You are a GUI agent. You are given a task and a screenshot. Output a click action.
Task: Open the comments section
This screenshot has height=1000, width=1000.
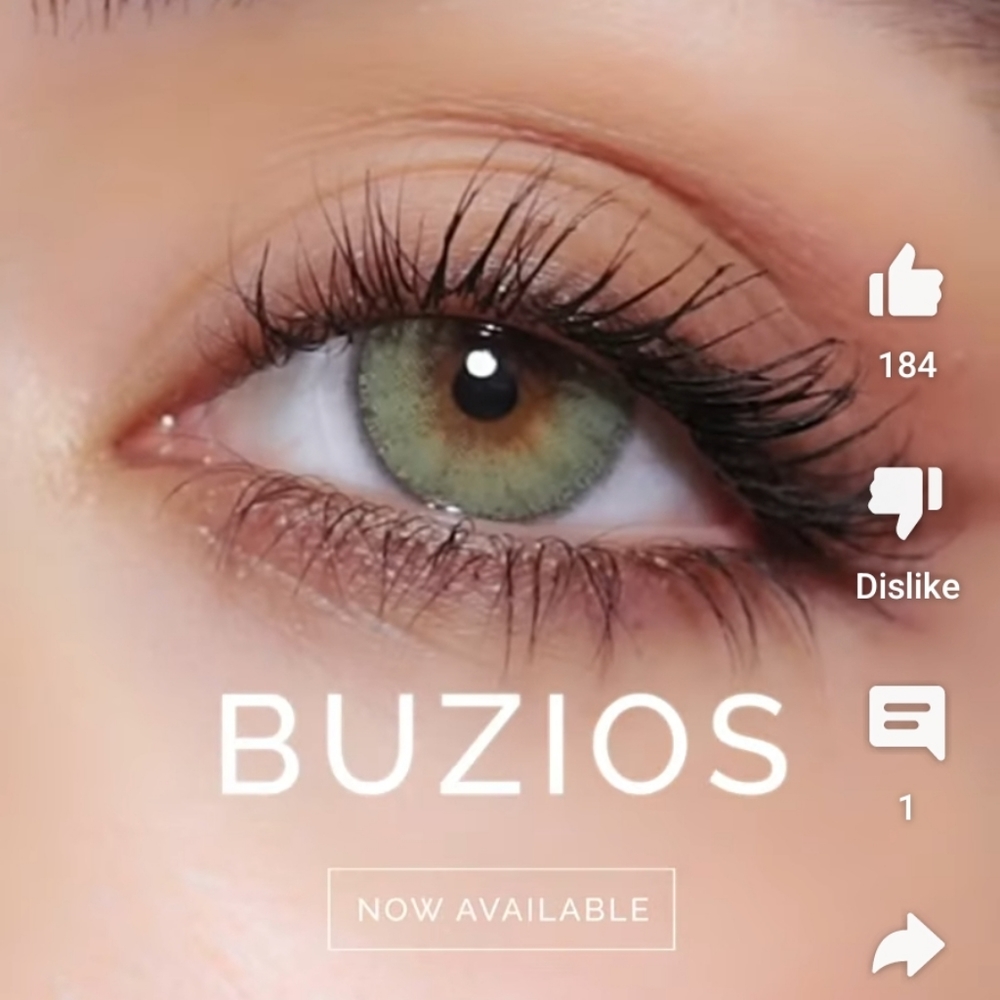point(906,722)
